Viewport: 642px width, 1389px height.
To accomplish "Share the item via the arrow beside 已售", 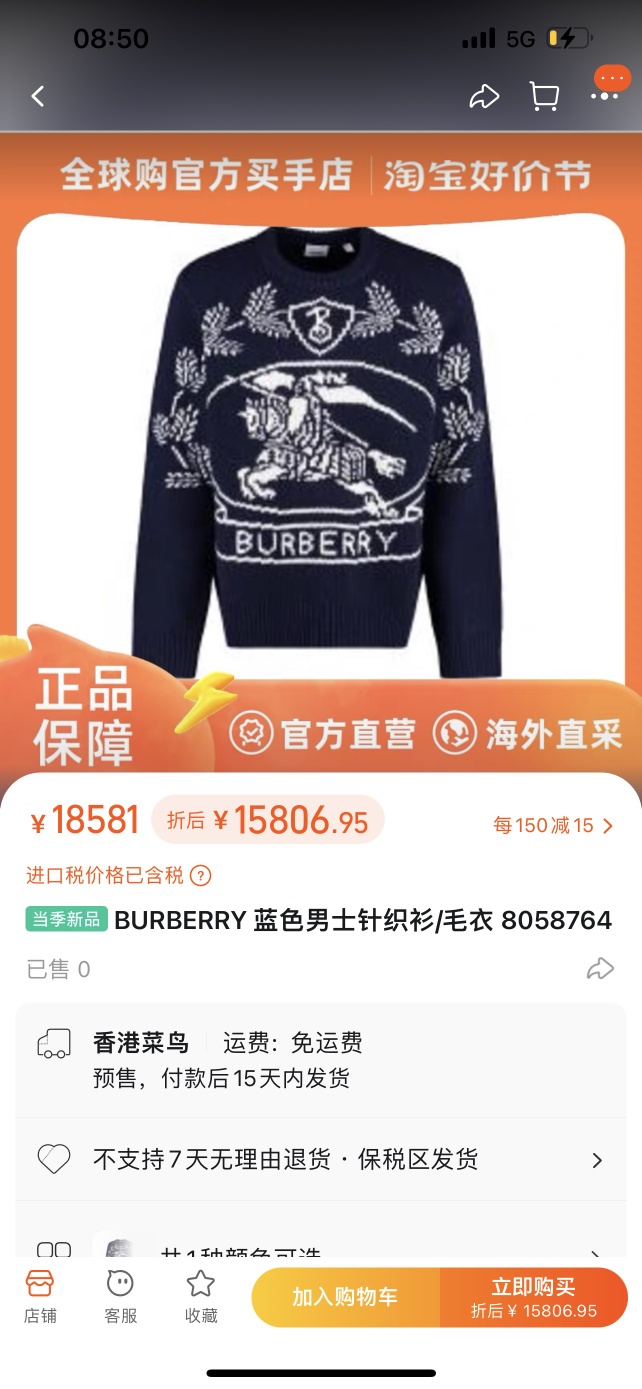I will [x=599, y=968].
